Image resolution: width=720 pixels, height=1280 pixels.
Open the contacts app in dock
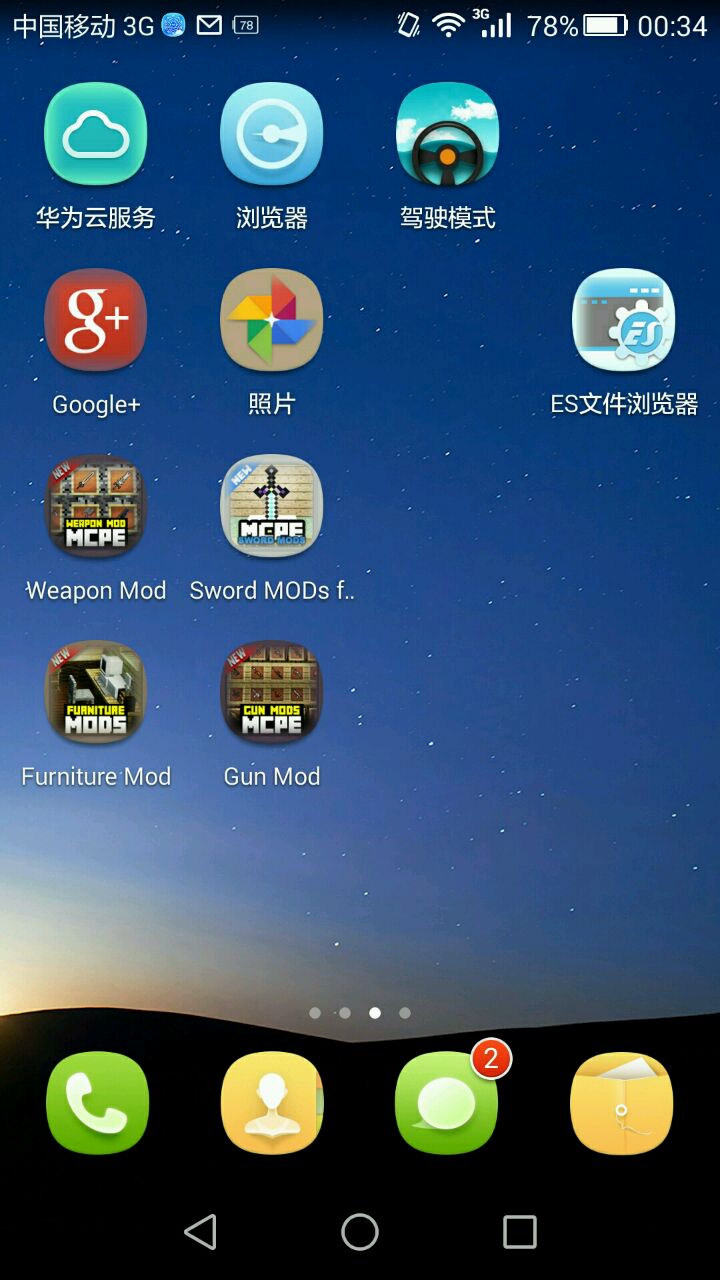(272, 1103)
